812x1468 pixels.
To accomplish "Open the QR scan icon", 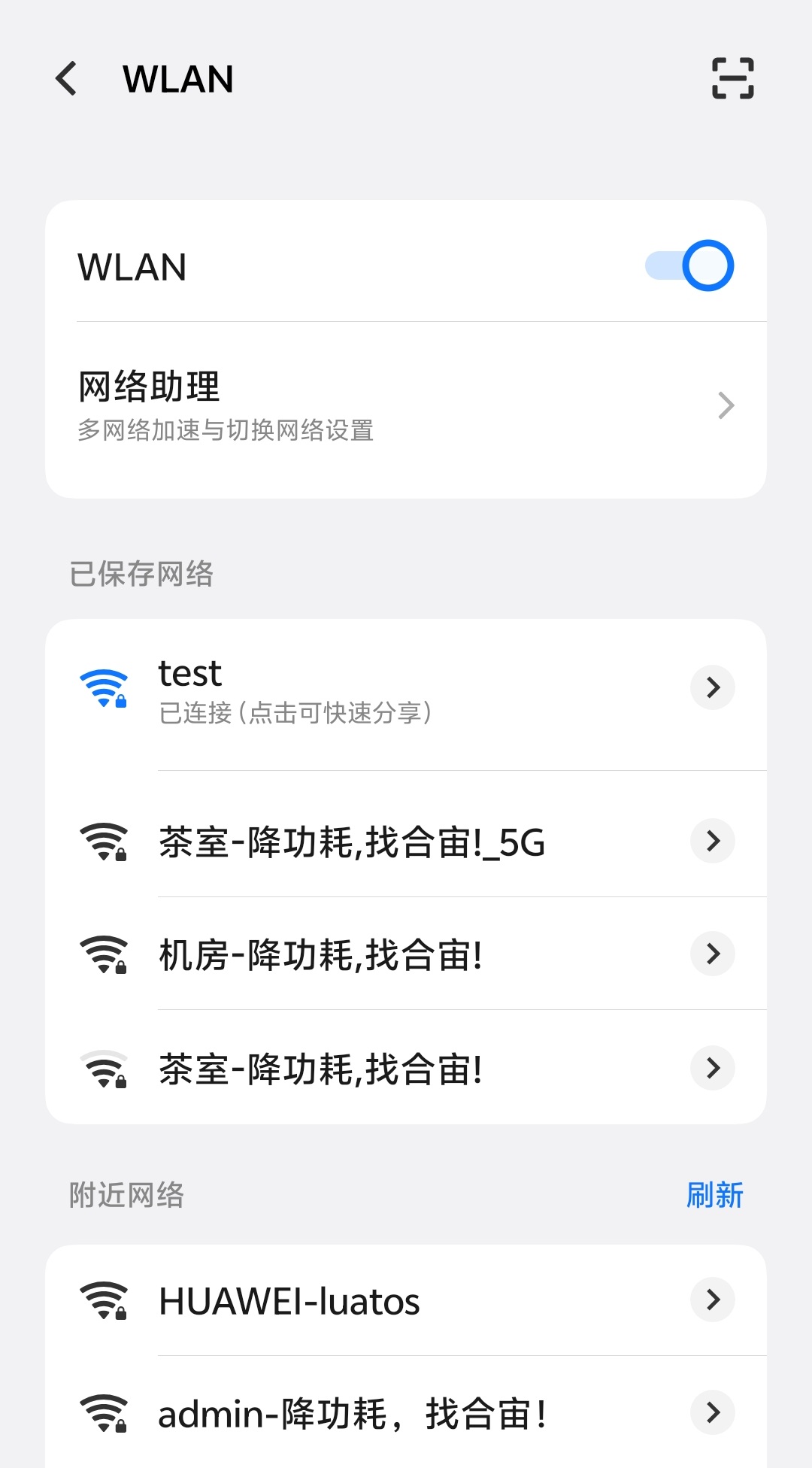I will (x=733, y=79).
